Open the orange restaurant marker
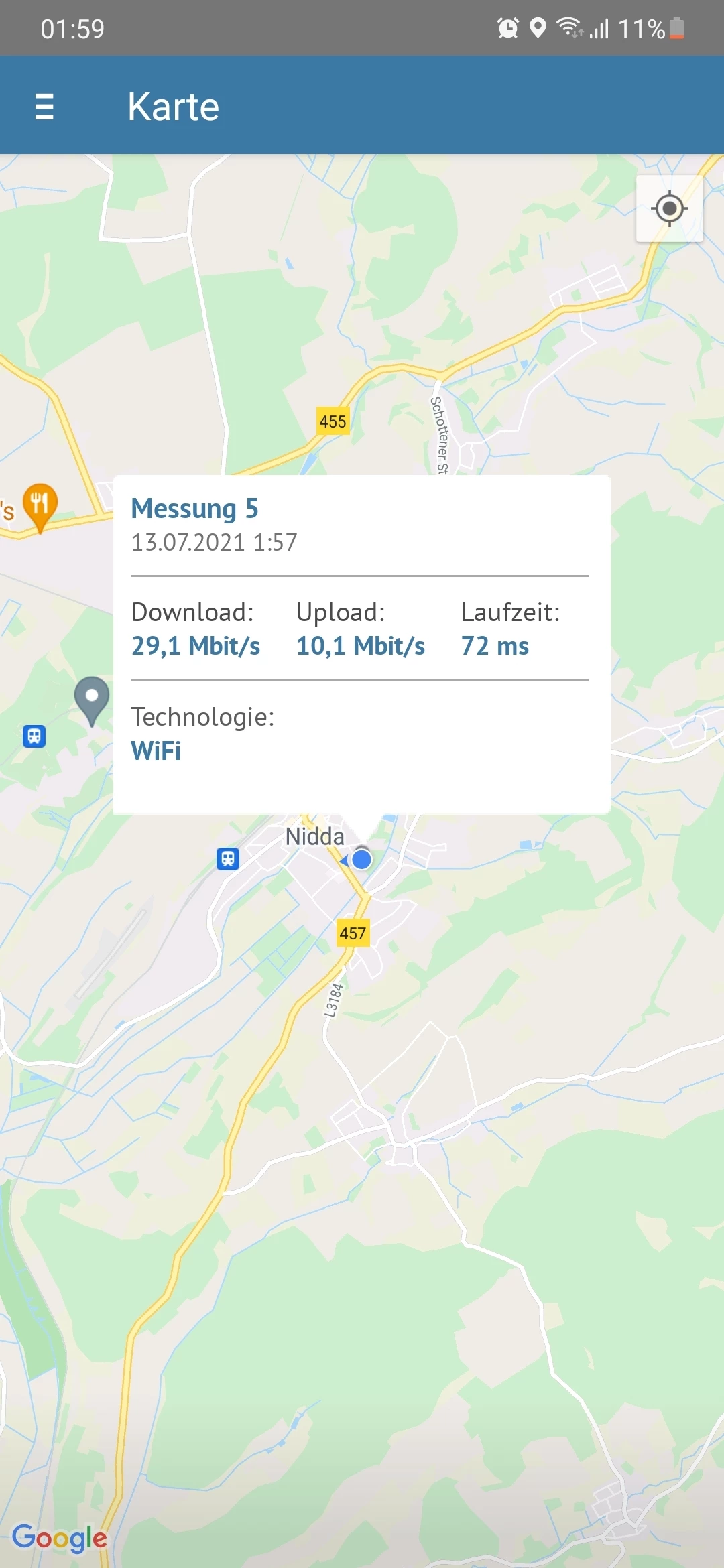The image size is (724, 1568). click(x=40, y=505)
